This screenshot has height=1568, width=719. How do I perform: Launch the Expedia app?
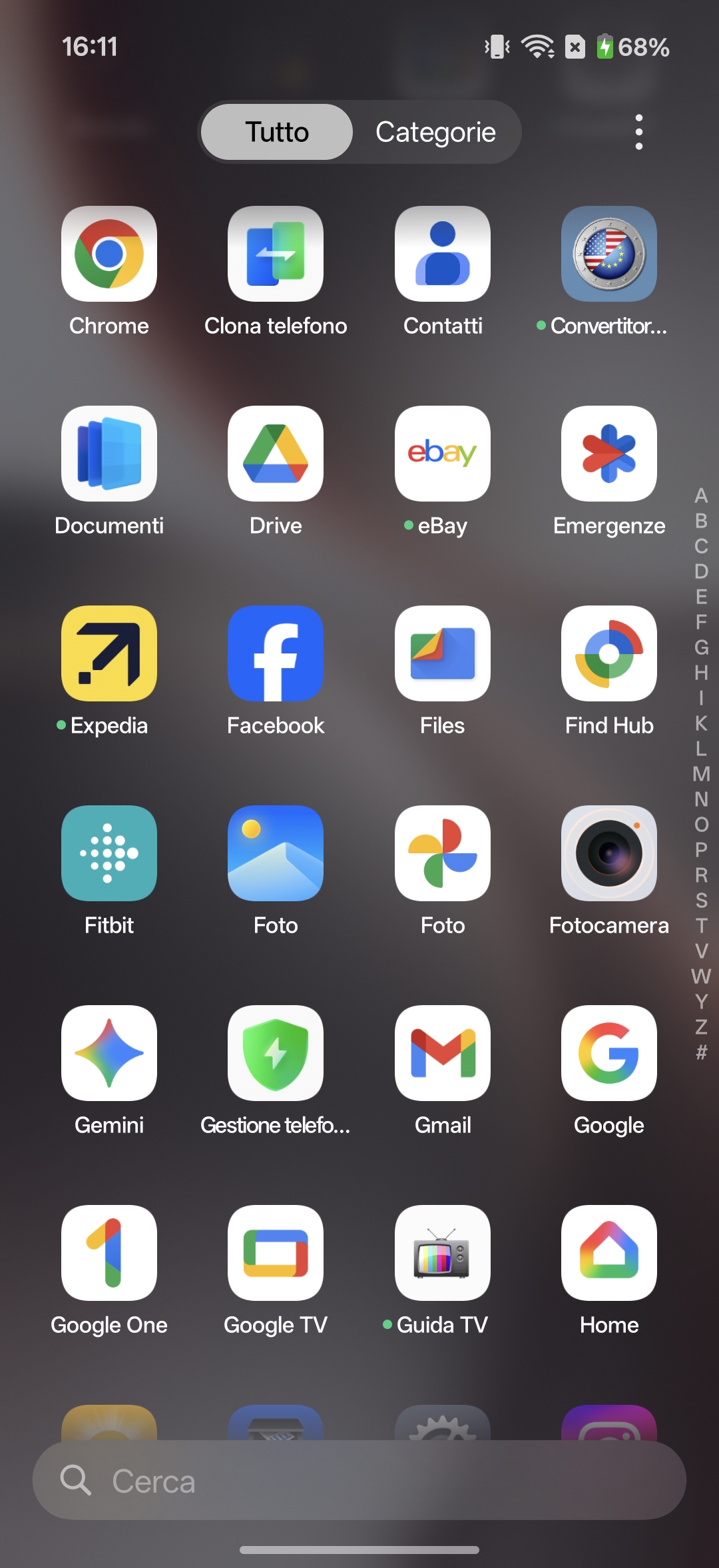(109, 653)
